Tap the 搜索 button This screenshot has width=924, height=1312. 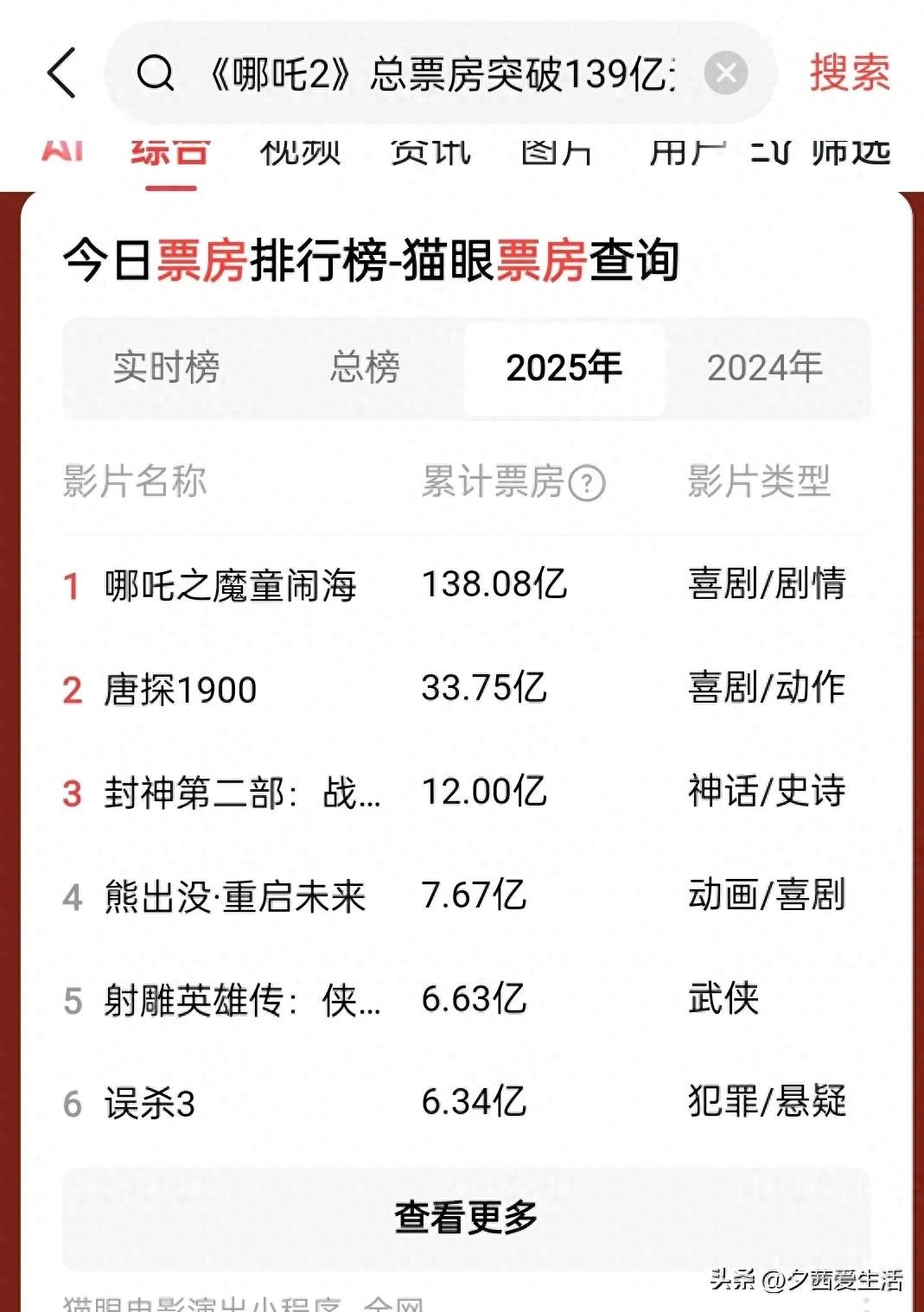(849, 73)
